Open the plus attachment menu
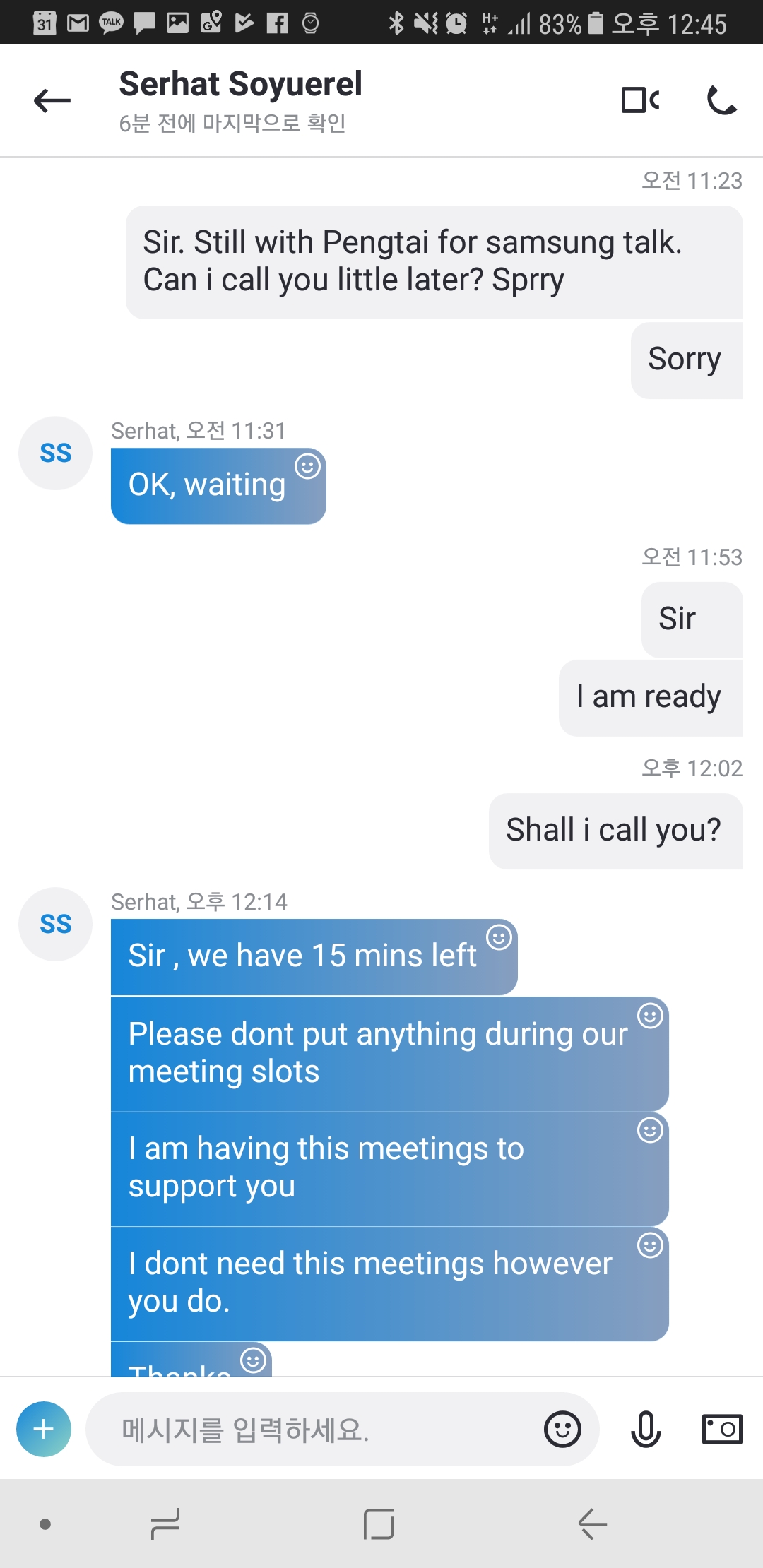Image resolution: width=763 pixels, height=1568 pixels. tap(44, 1429)
